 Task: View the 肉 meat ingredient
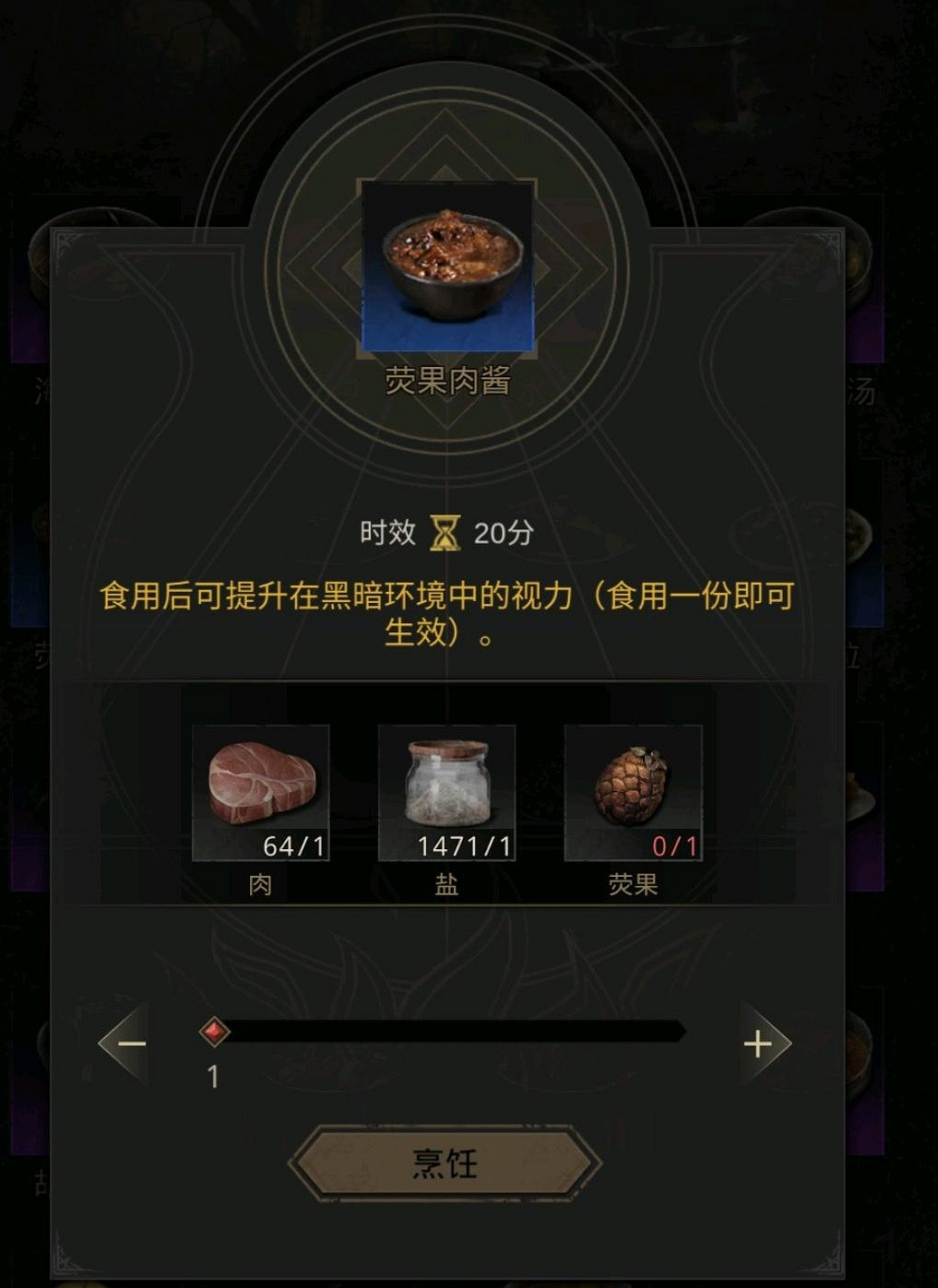click(261, 793)
